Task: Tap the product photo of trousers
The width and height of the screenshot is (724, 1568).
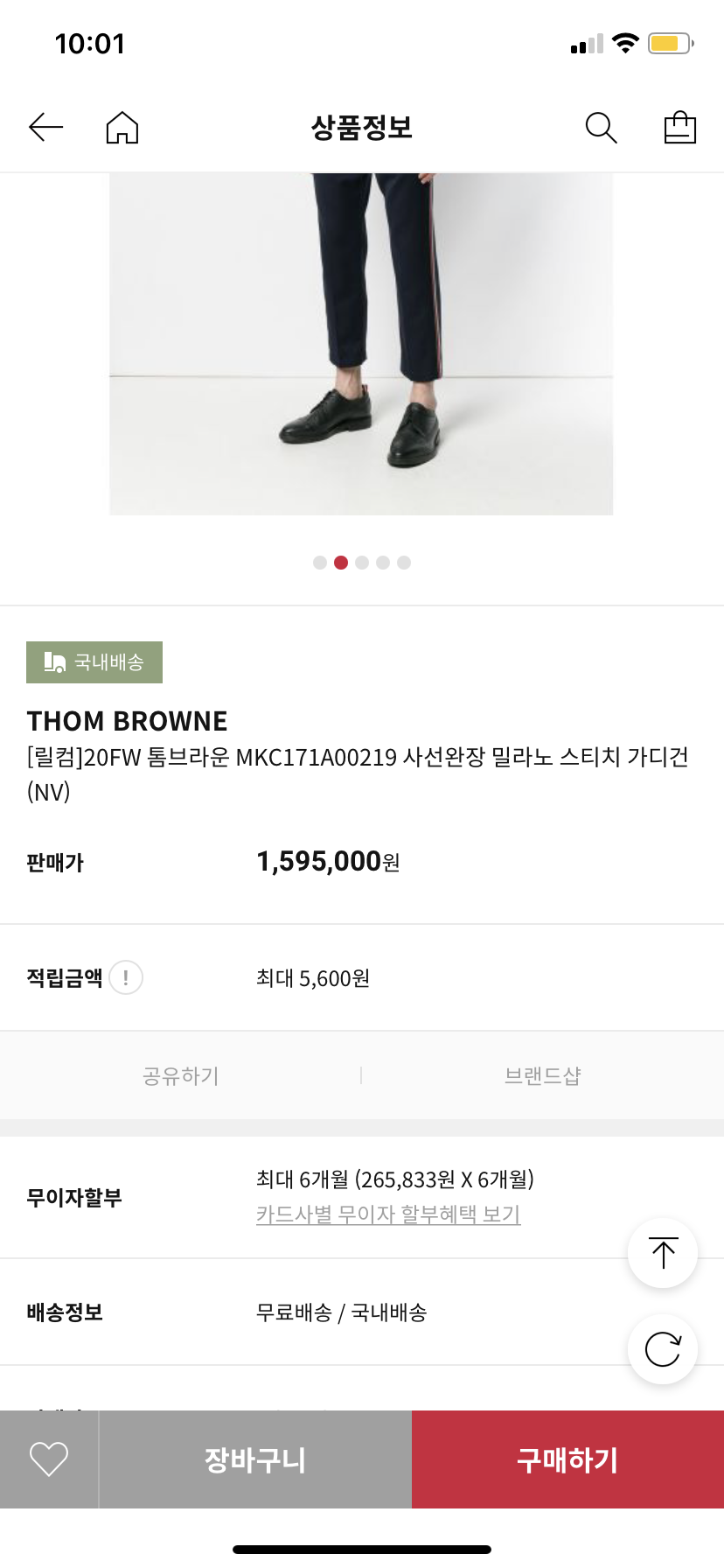Action: click(361, 343)
